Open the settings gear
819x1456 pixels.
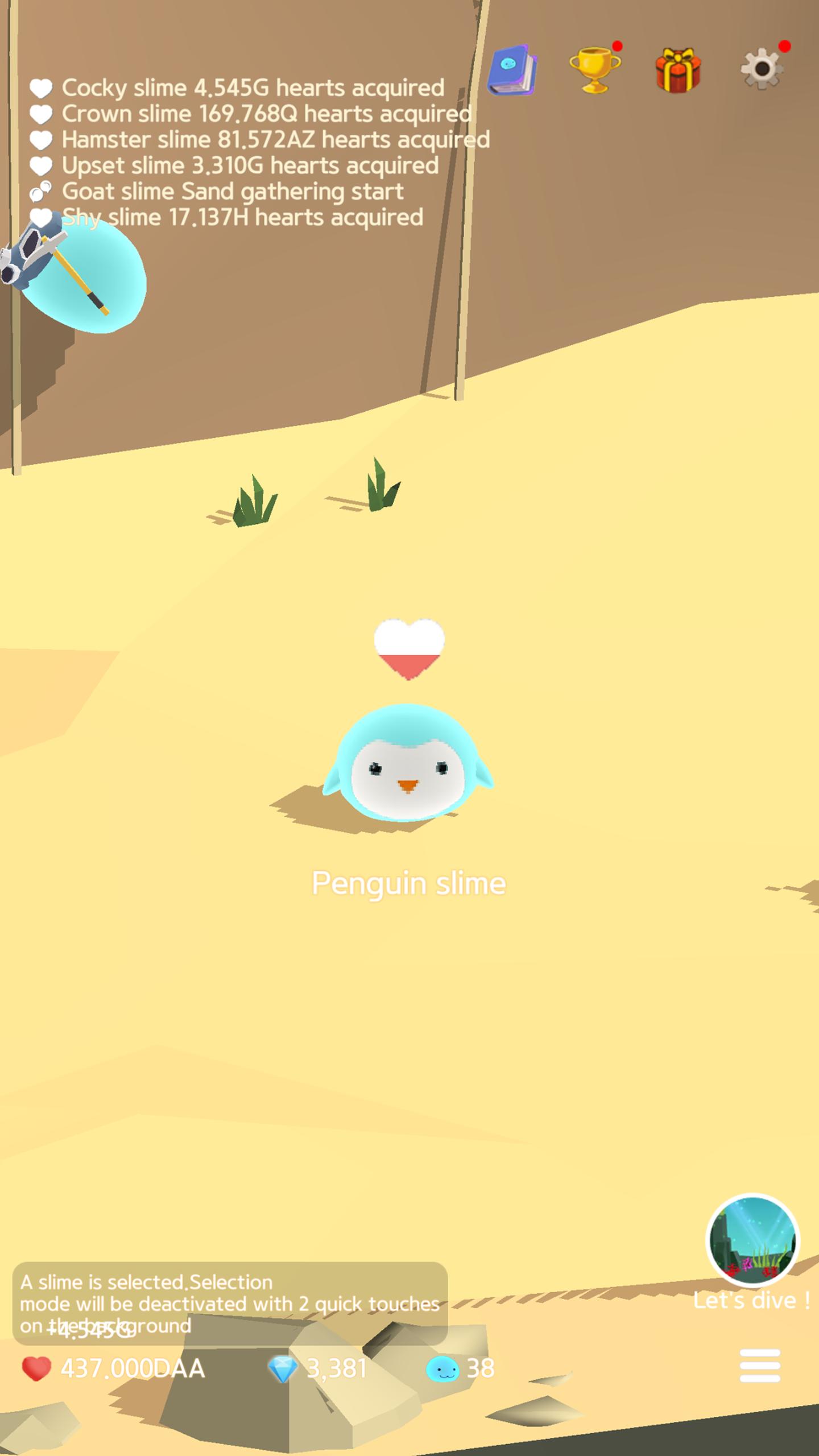pos(762,69)
